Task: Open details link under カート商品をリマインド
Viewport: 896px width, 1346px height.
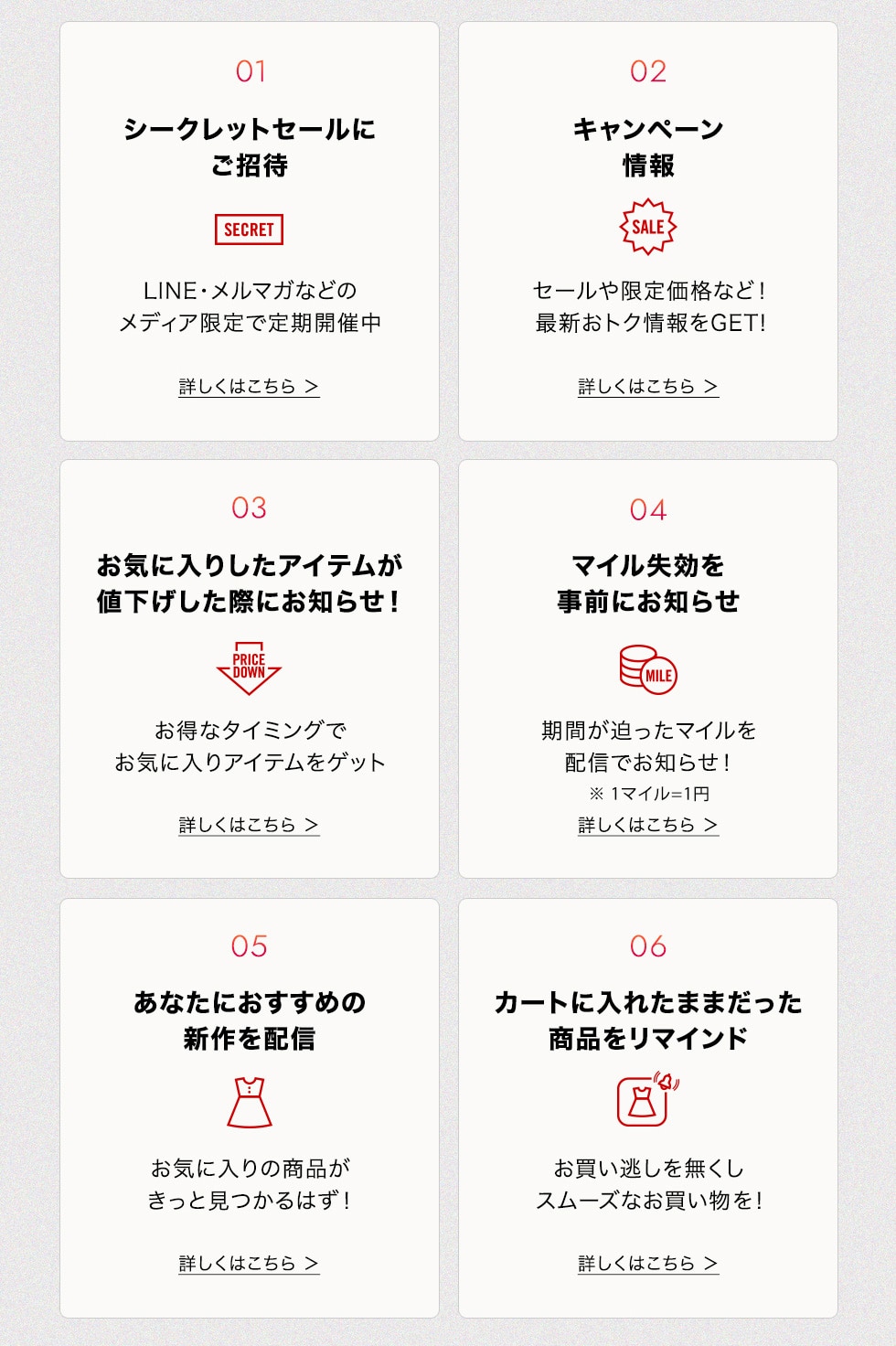Action: pyautogui.click(x=647, y=1263)
